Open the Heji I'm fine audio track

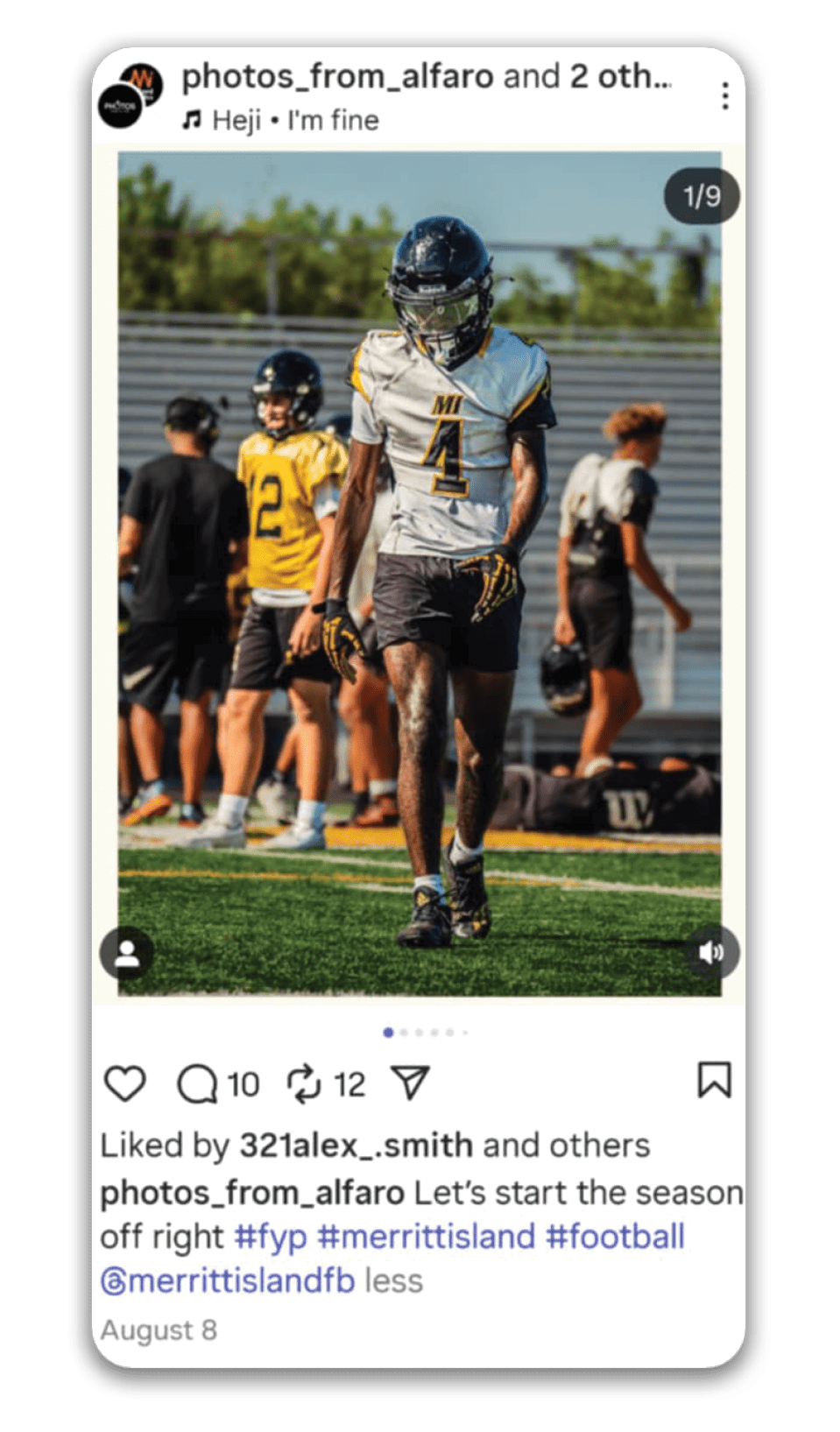[280, 120]
